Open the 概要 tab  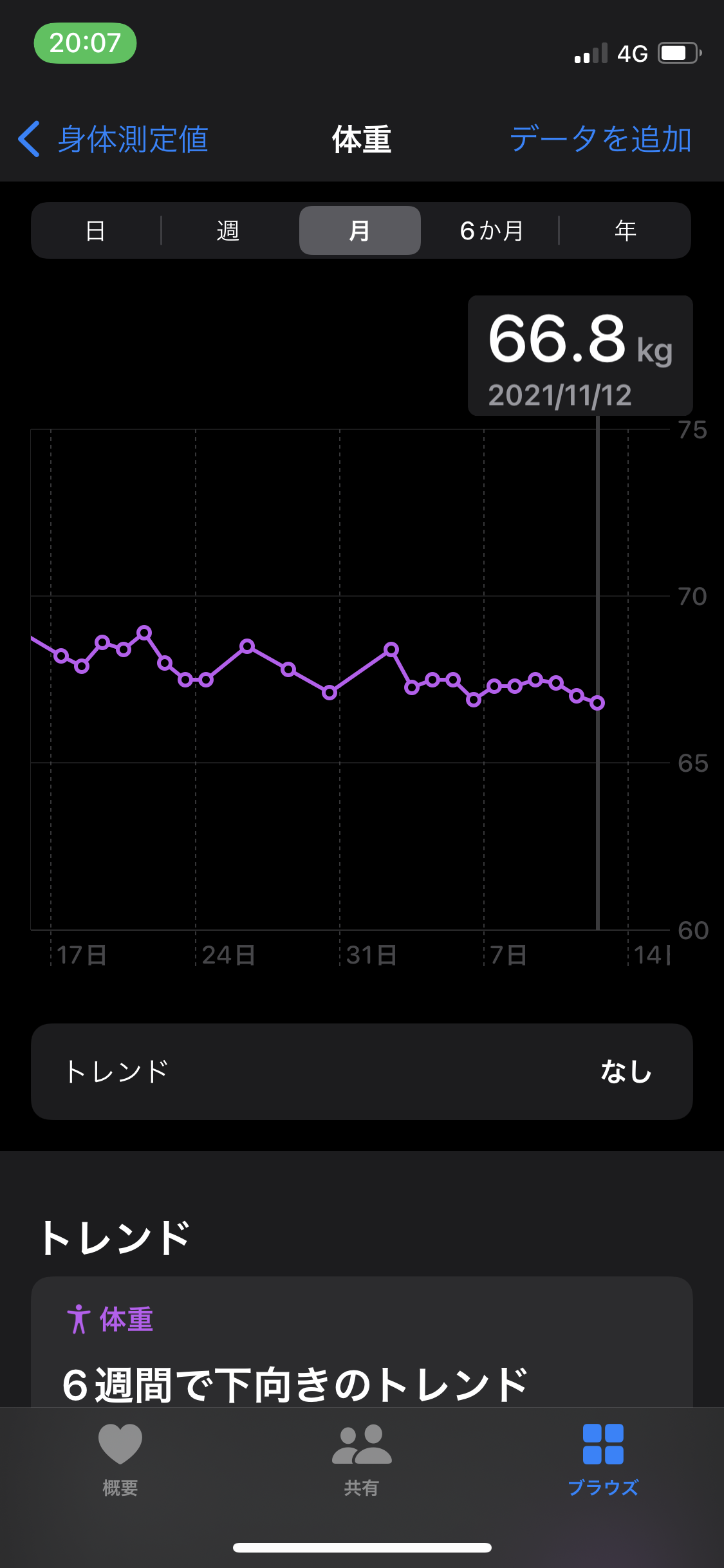point(120,1460)
